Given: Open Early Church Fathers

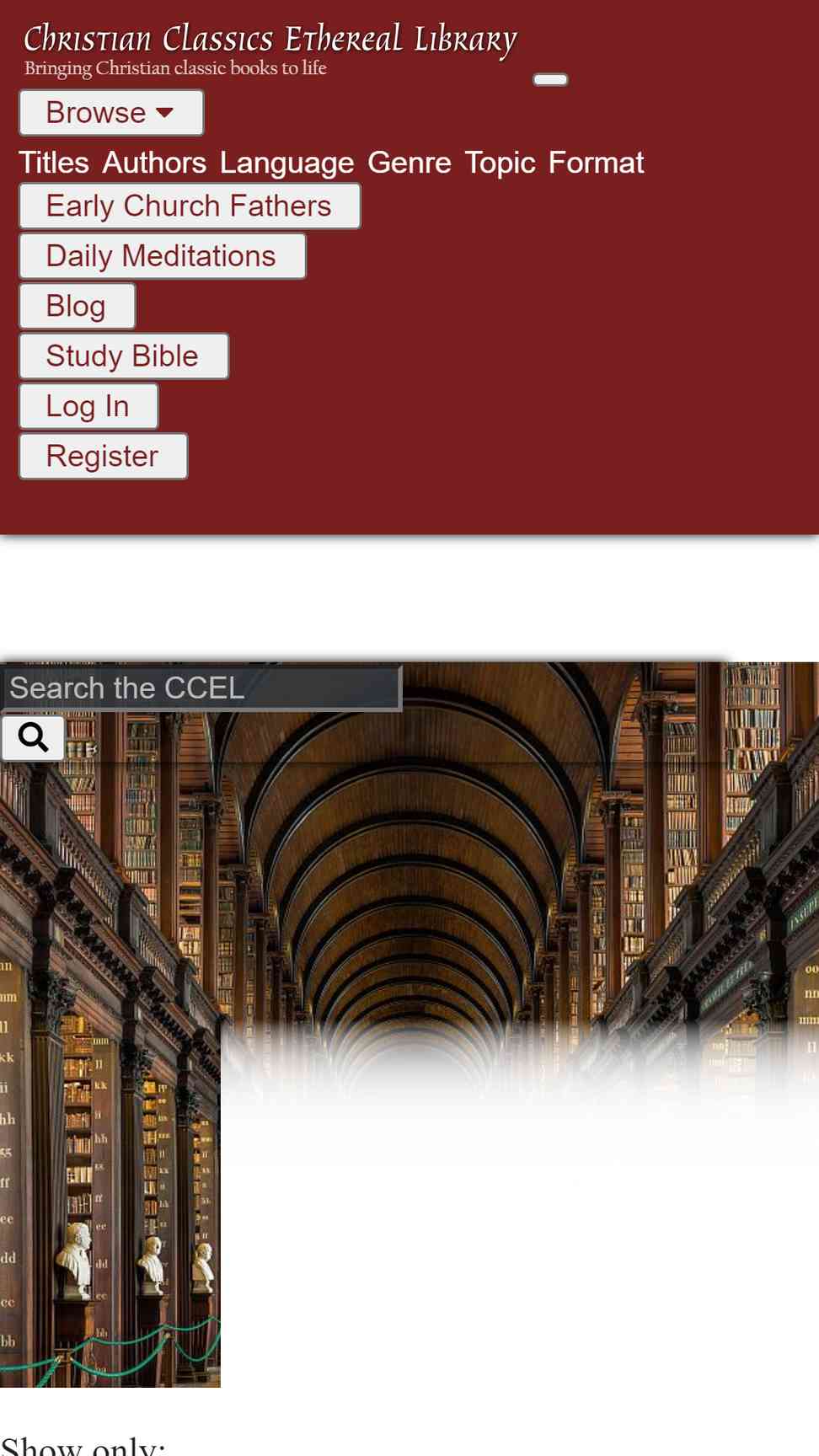Looking at the screenshot, I should click(190, 206).
